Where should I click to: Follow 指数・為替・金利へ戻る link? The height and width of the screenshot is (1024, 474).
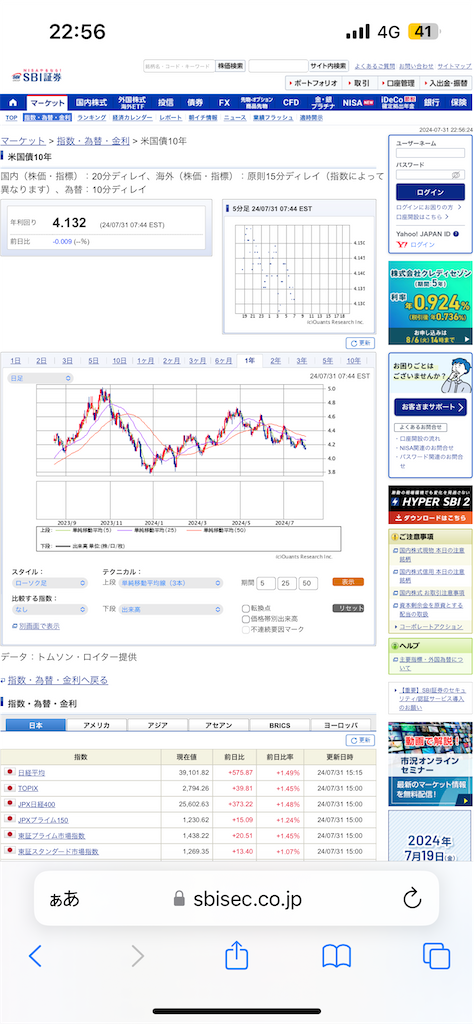[x=57, y=680]
